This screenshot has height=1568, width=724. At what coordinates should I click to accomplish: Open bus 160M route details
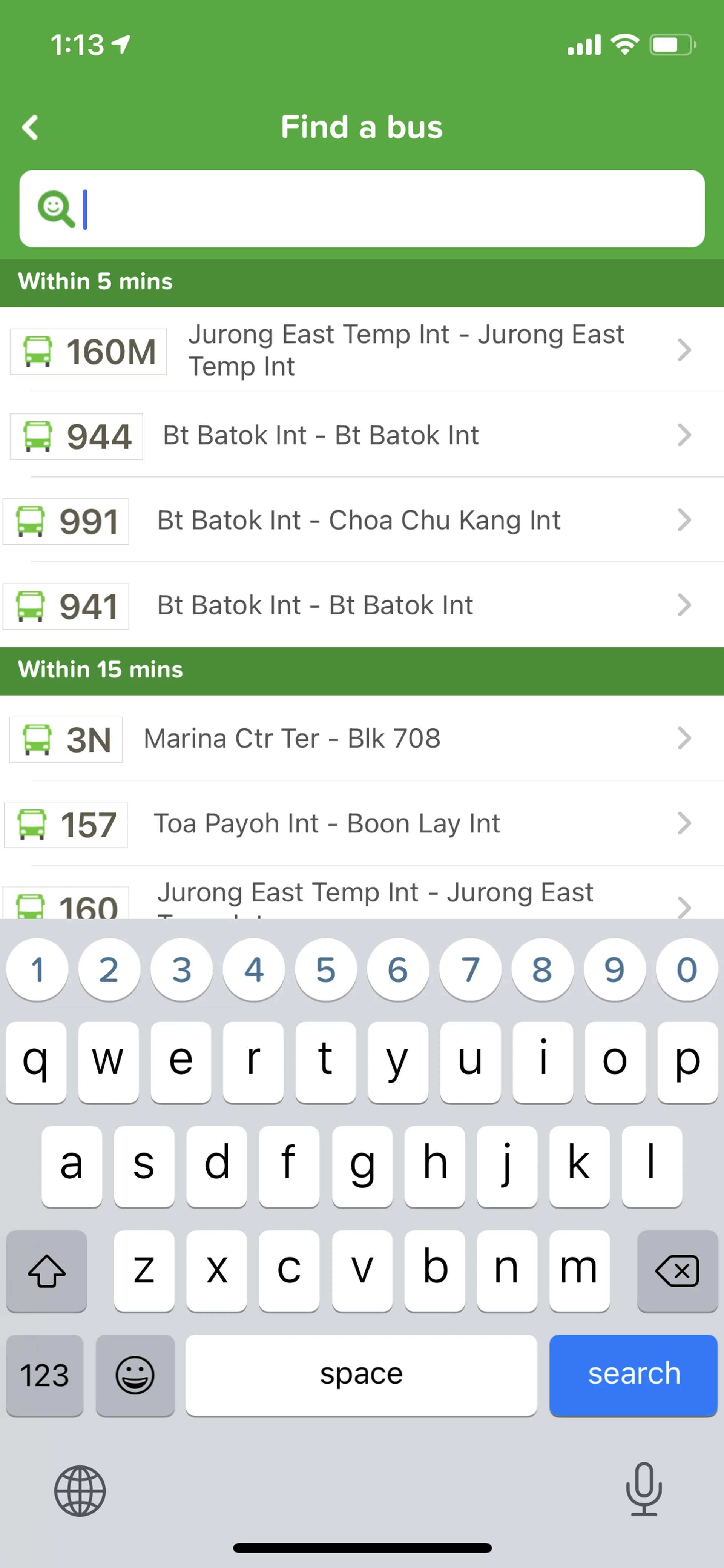pos(361,350)
